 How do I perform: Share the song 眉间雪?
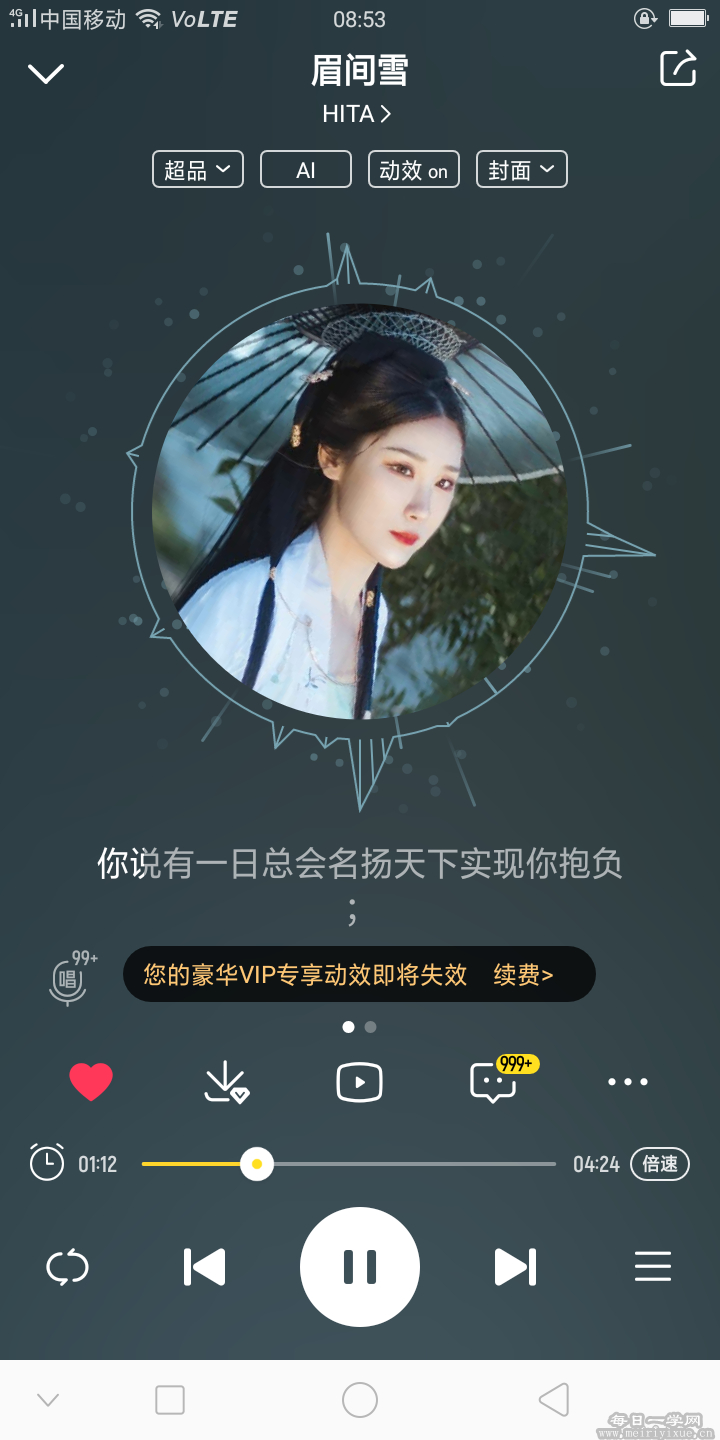click(x=677, y=68)
